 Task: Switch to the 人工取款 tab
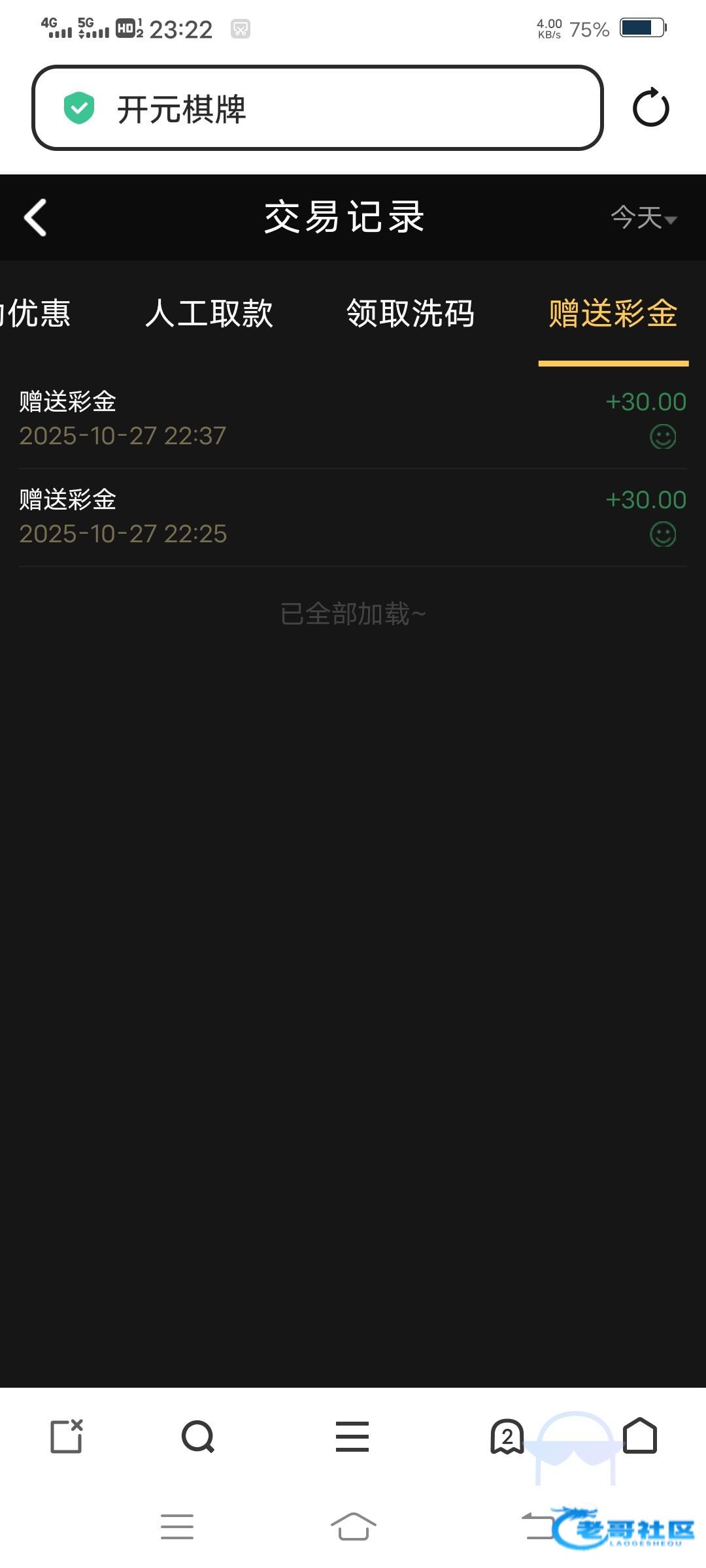coord(209,314)
